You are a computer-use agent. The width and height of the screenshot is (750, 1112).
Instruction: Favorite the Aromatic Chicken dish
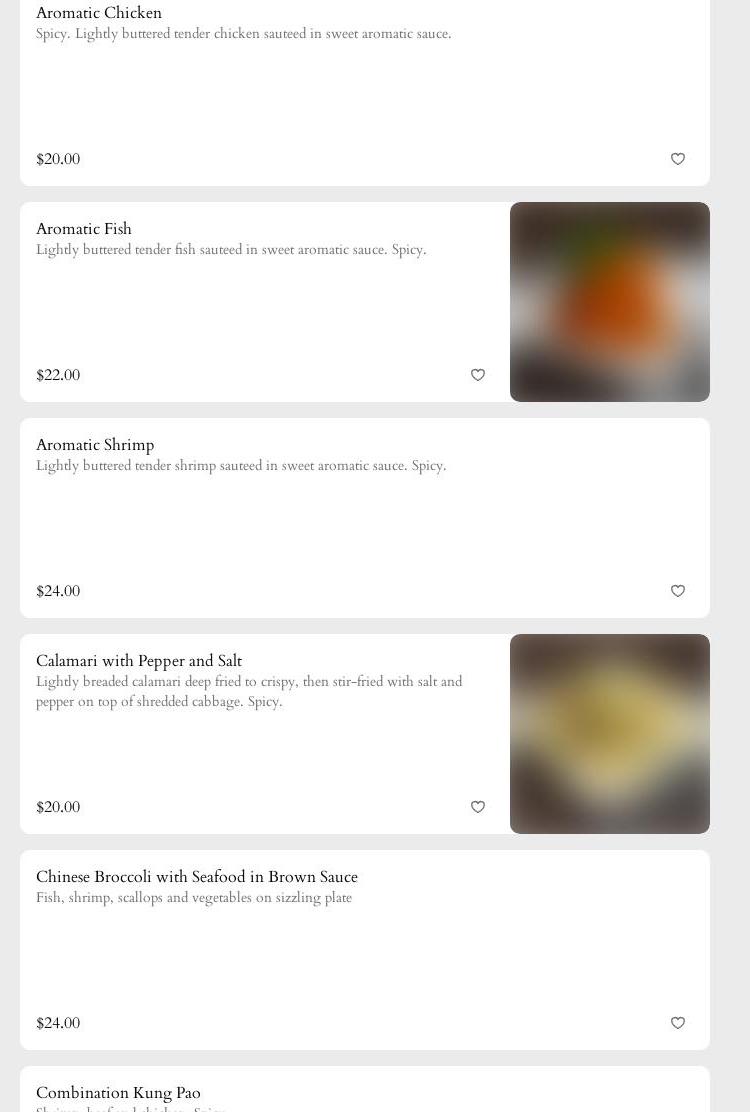click(x=677, y=159)
